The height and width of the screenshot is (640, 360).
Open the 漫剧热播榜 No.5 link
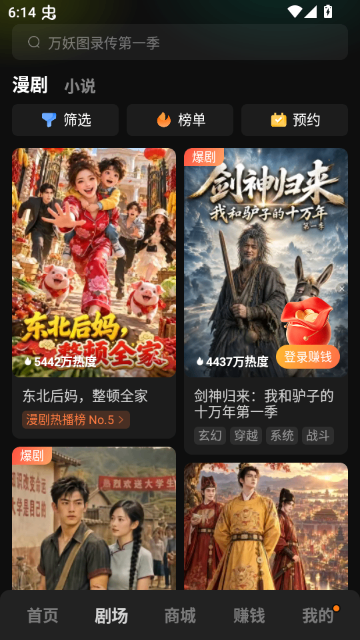tap(76, 420)
